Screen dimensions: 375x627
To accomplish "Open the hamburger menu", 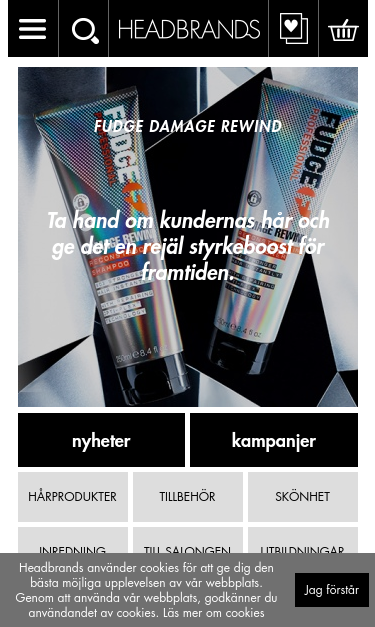I will [32, 29].
